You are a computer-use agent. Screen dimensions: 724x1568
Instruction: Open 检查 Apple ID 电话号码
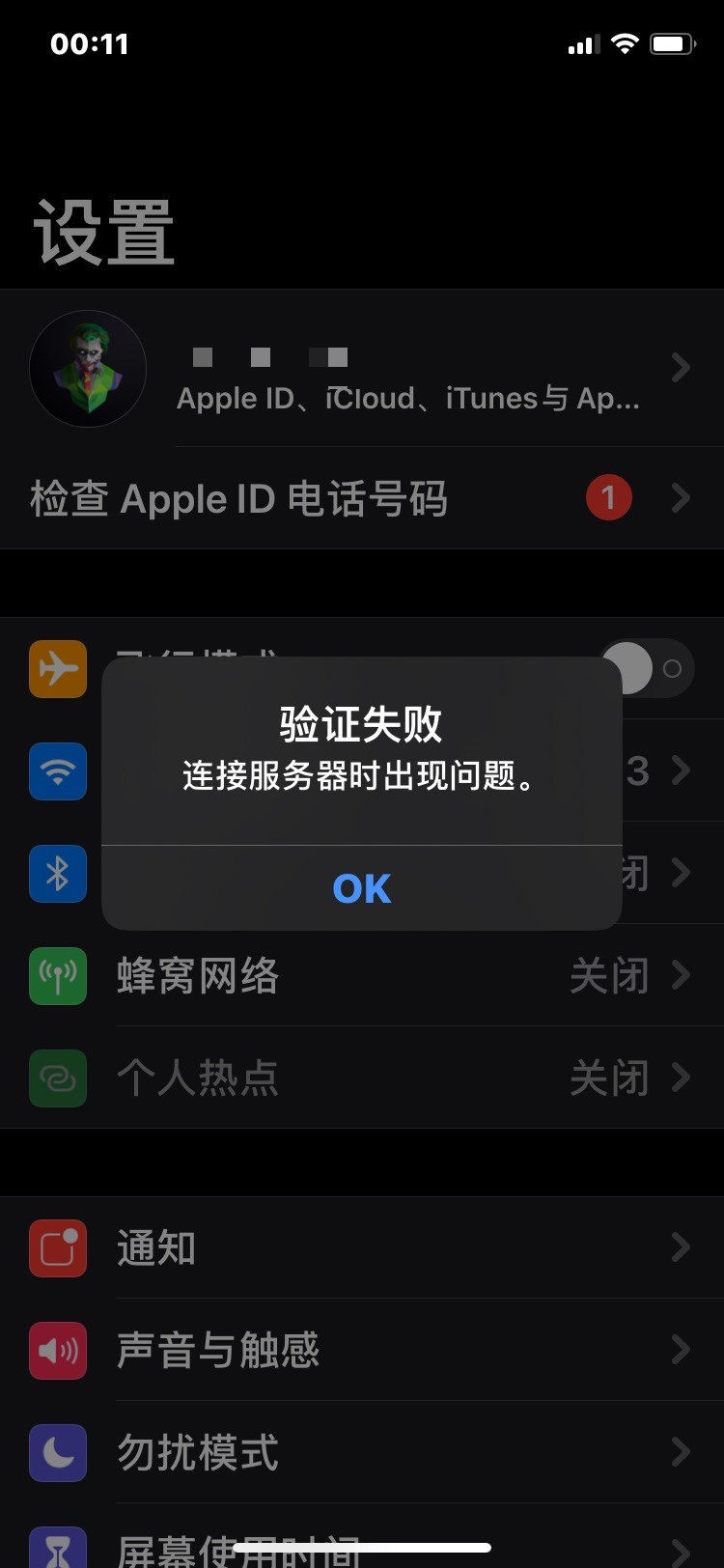361,499
